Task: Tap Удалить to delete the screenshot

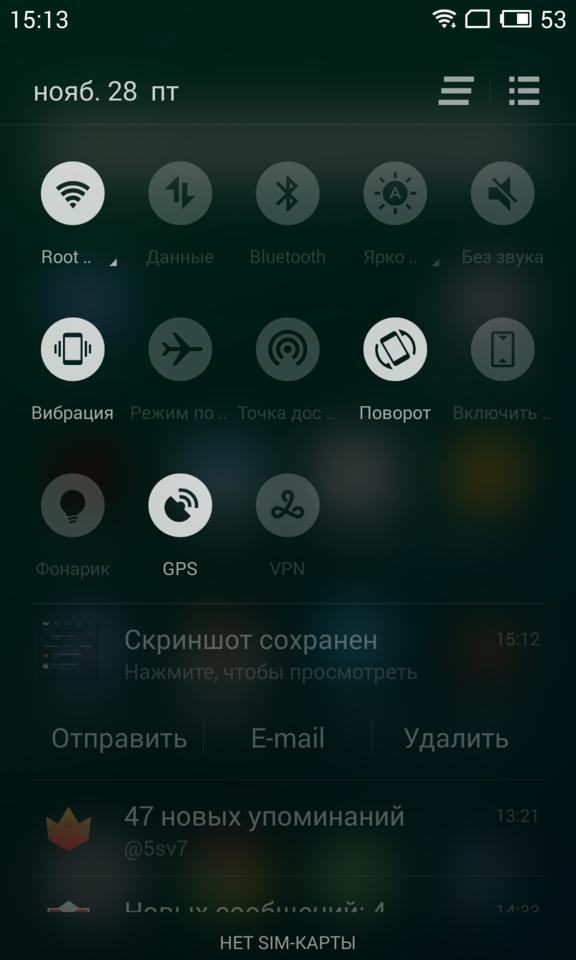Action: [x=456, y=738]
